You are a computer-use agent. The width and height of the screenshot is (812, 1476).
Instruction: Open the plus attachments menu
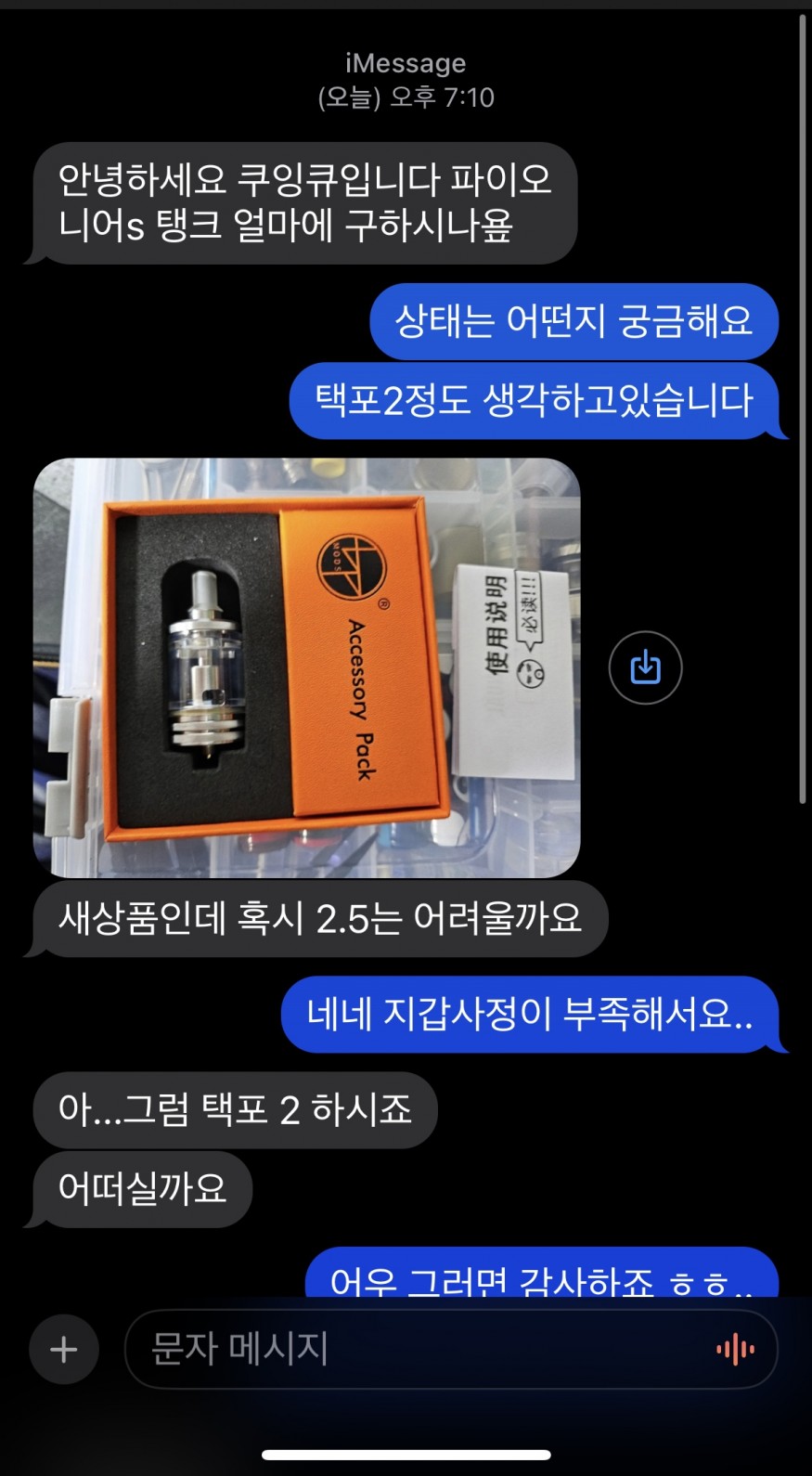[63, 1349]
